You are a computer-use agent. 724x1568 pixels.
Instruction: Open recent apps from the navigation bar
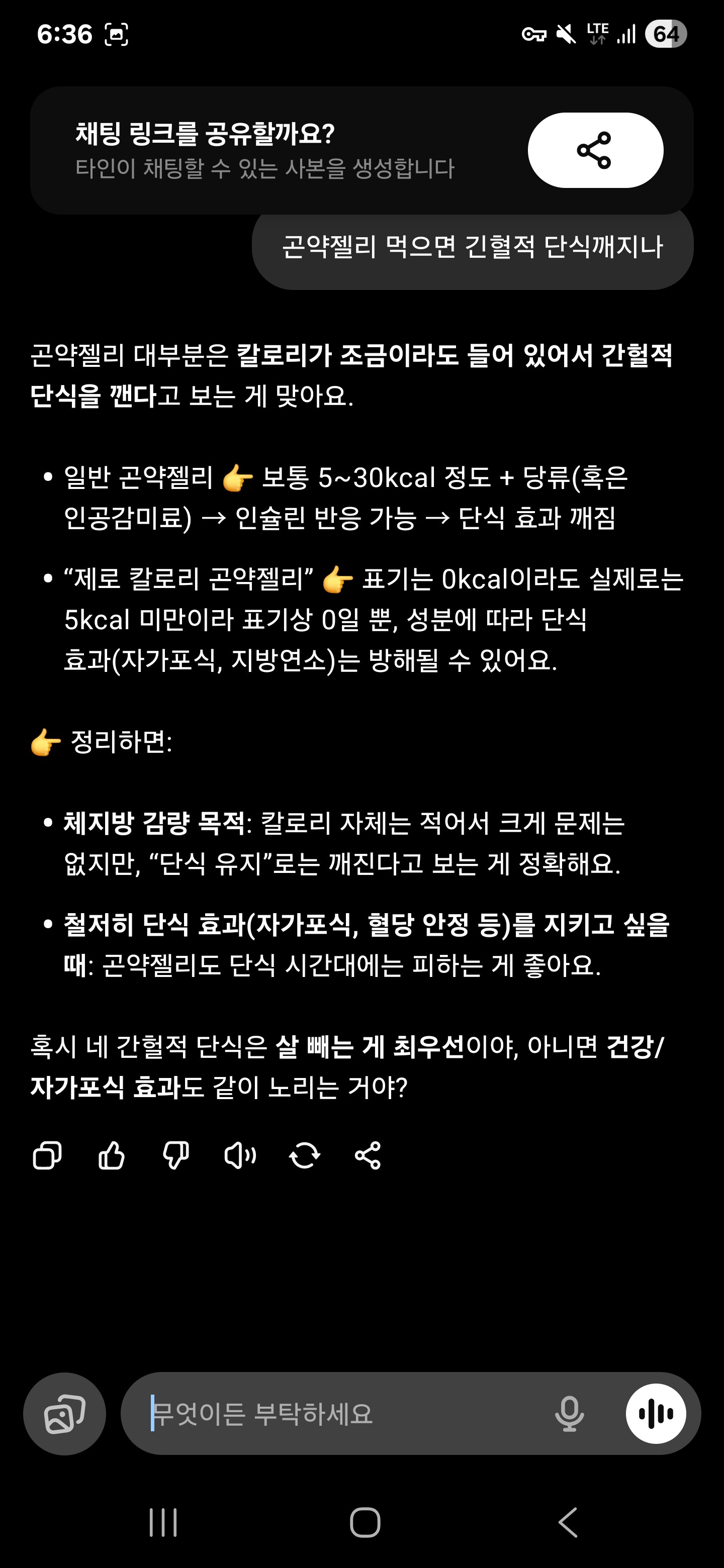click(163, 1523)
